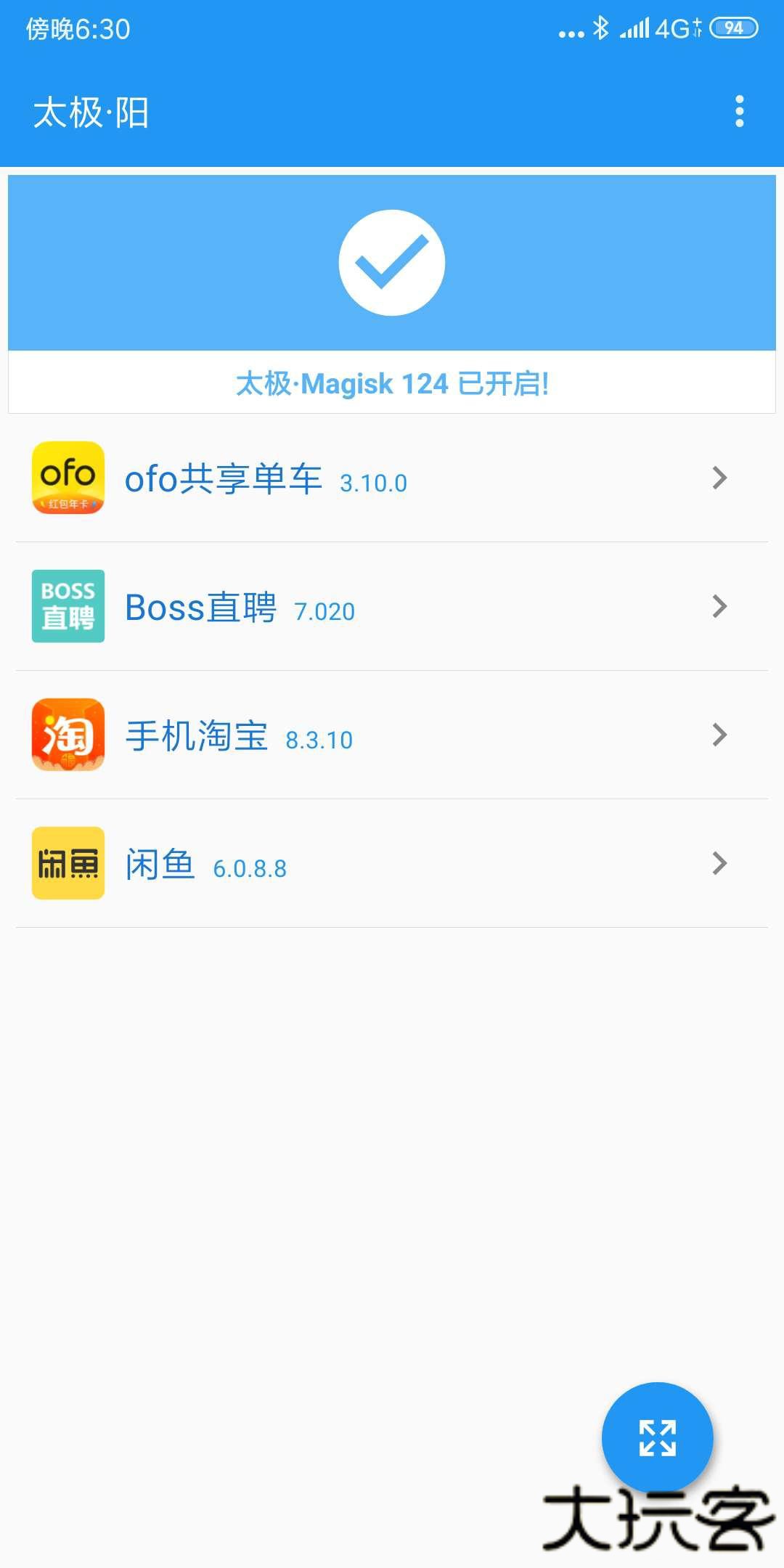Tap version 3.10.0 next to ofo
The height and width of the screenshot is (1568, 784).
click(x=372, y=481)
